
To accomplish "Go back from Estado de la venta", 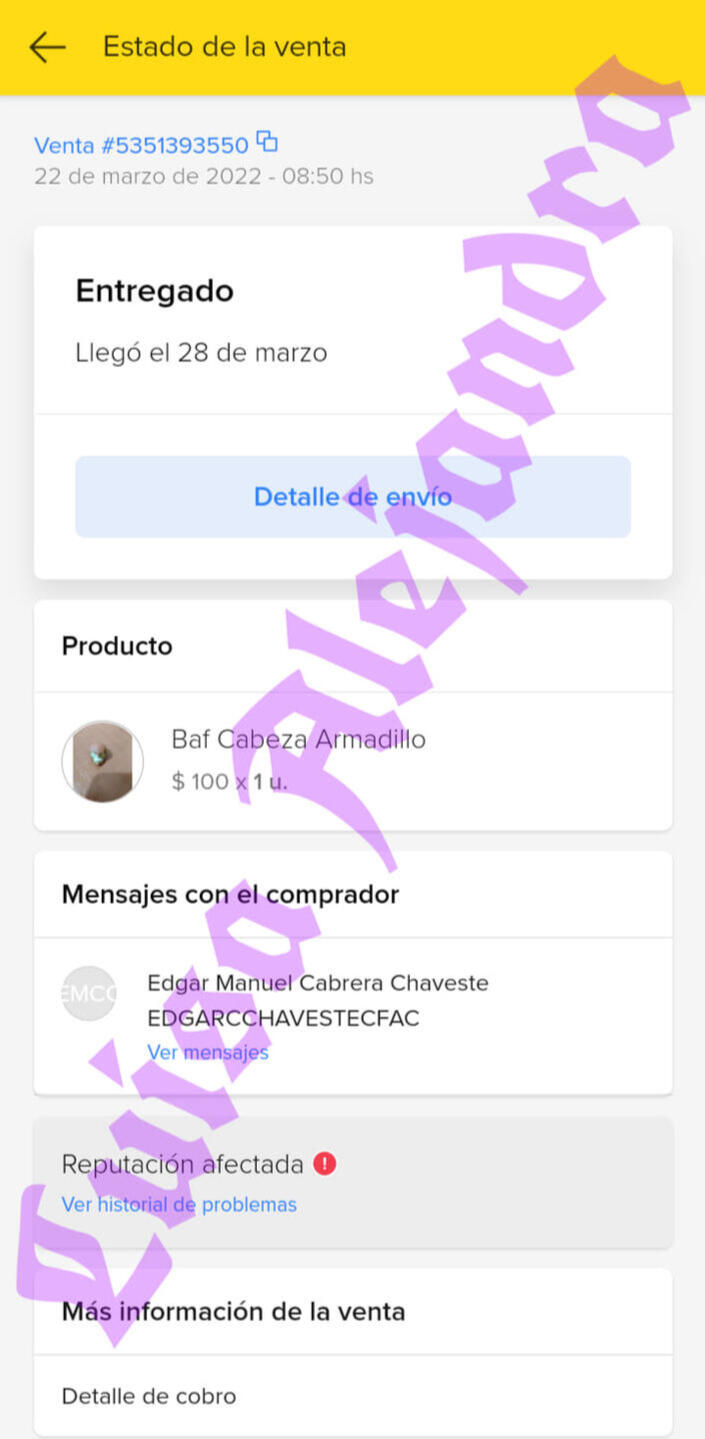I will coord(47,47).
